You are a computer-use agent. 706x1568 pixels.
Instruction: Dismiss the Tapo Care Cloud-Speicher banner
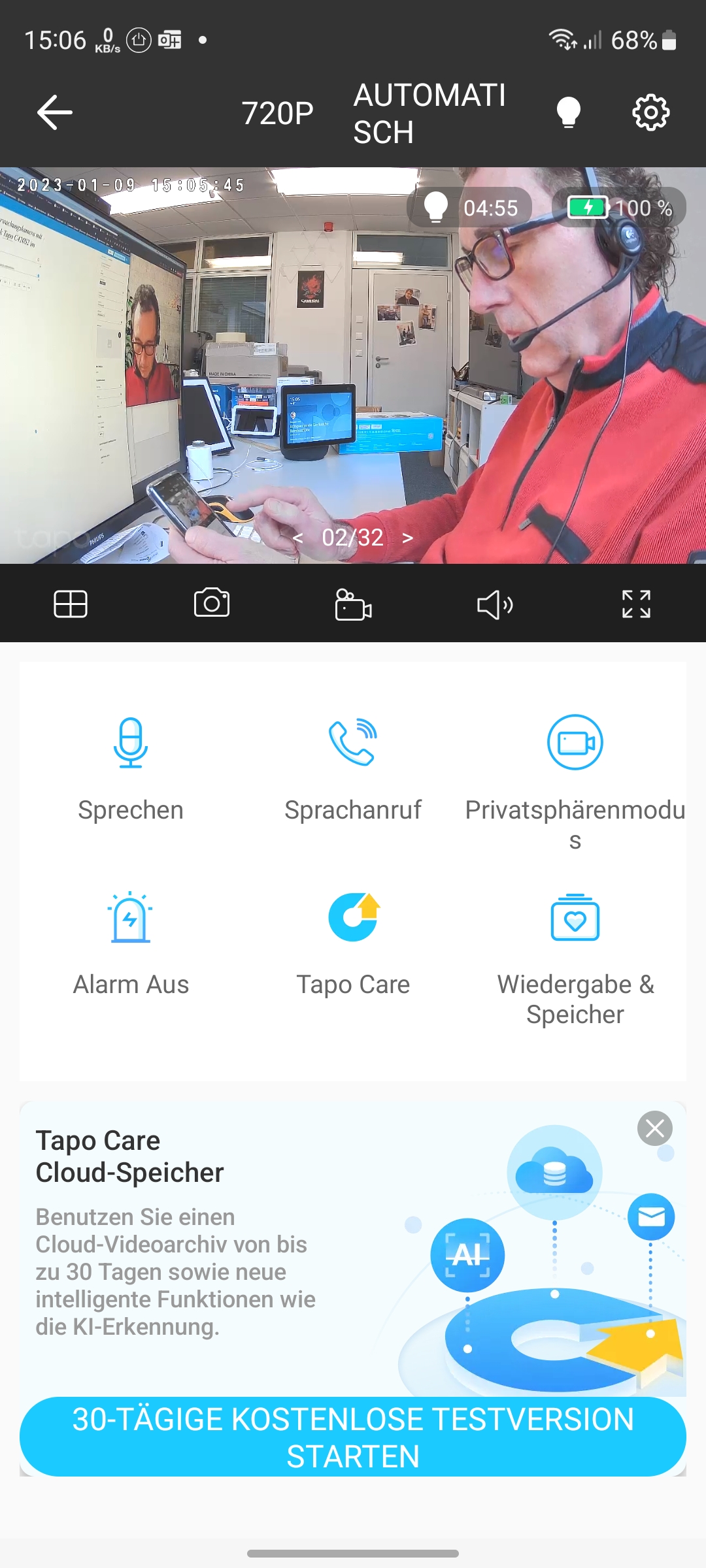coord(654,1128)
